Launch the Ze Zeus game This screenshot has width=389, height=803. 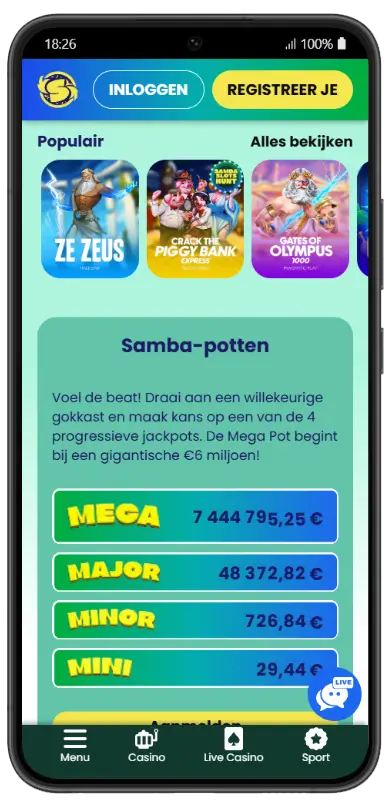(x=90, y=219)
